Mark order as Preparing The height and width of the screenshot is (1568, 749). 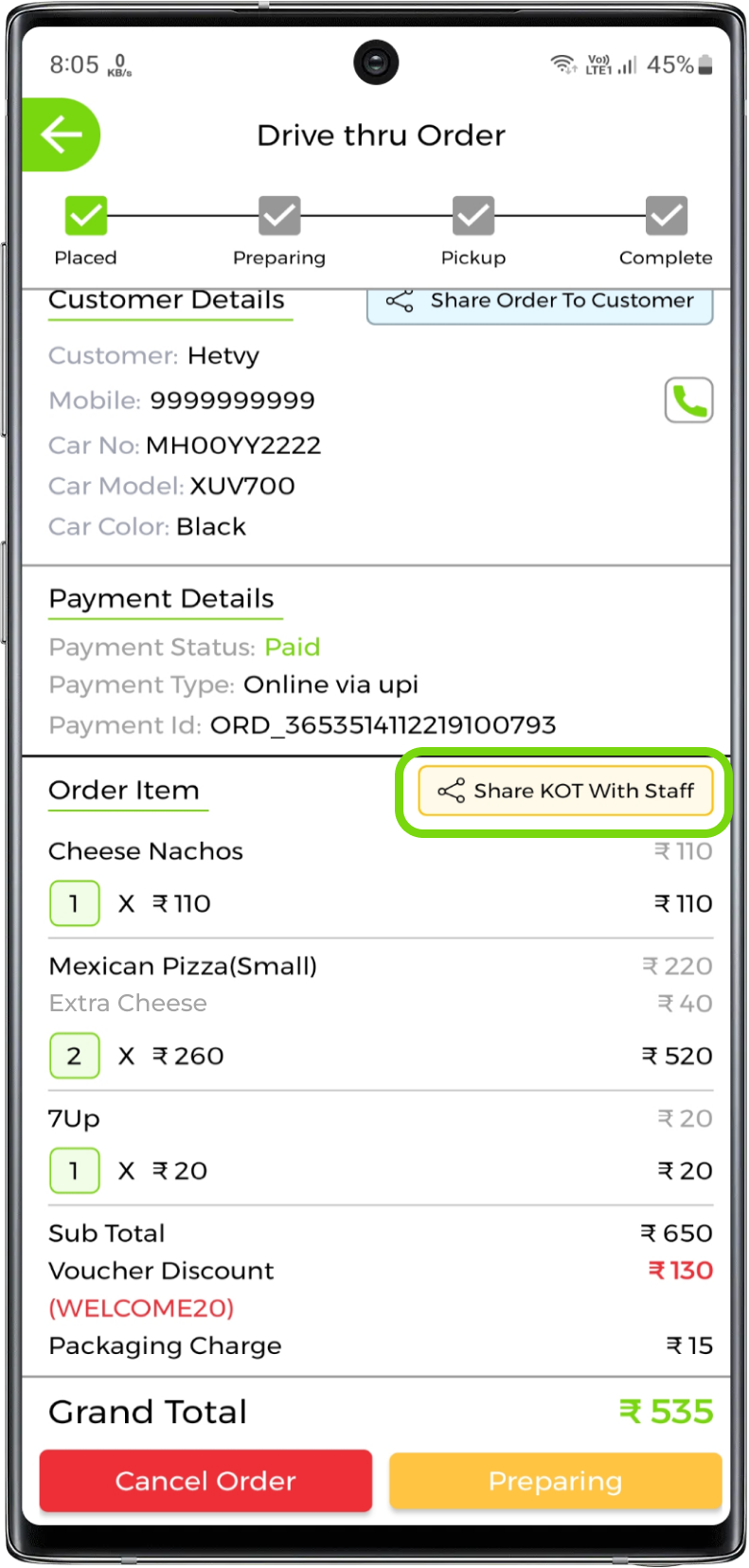(555, 1480)
